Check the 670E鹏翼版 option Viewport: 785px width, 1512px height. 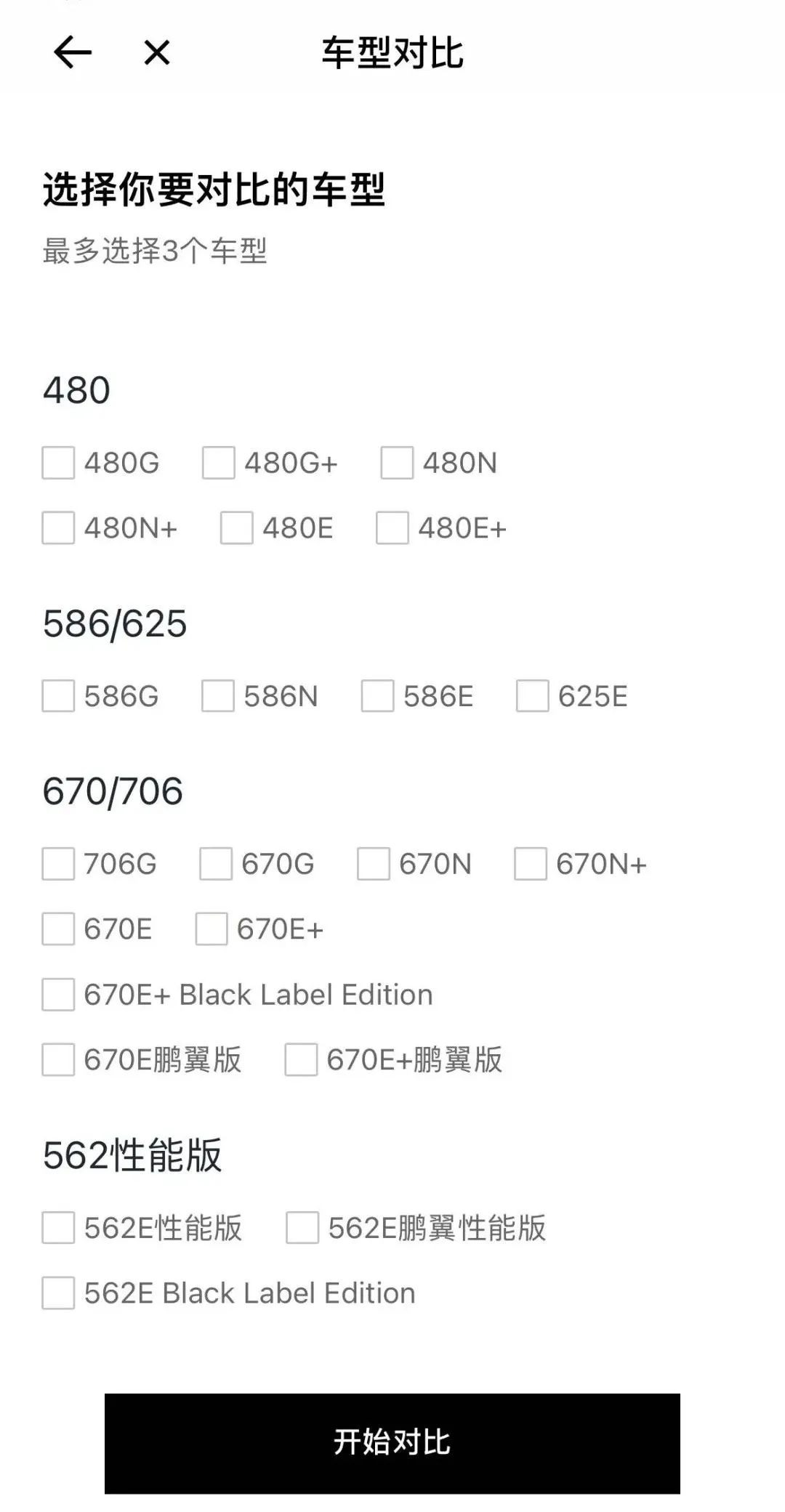(x=58, y=1060)
